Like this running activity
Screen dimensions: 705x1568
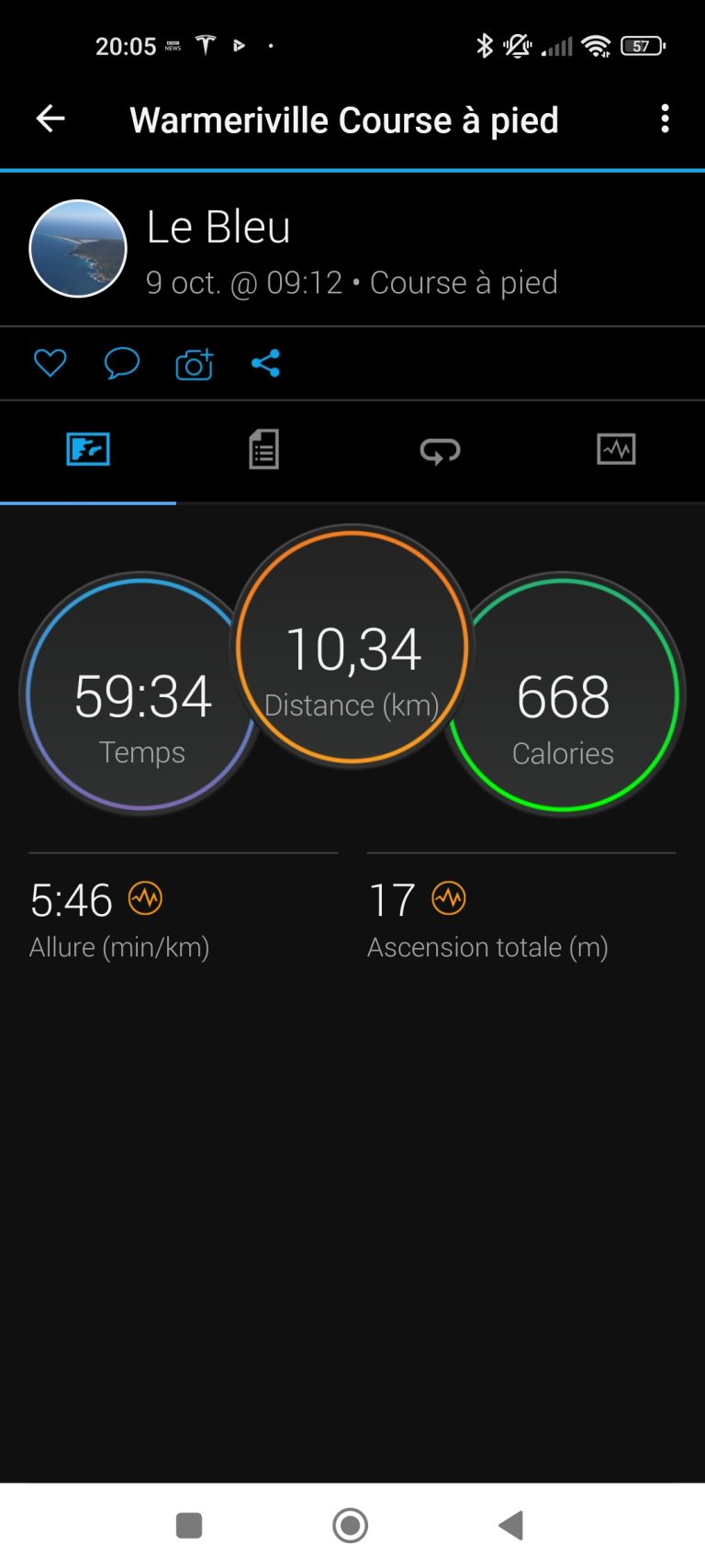(x=50, y=363)
